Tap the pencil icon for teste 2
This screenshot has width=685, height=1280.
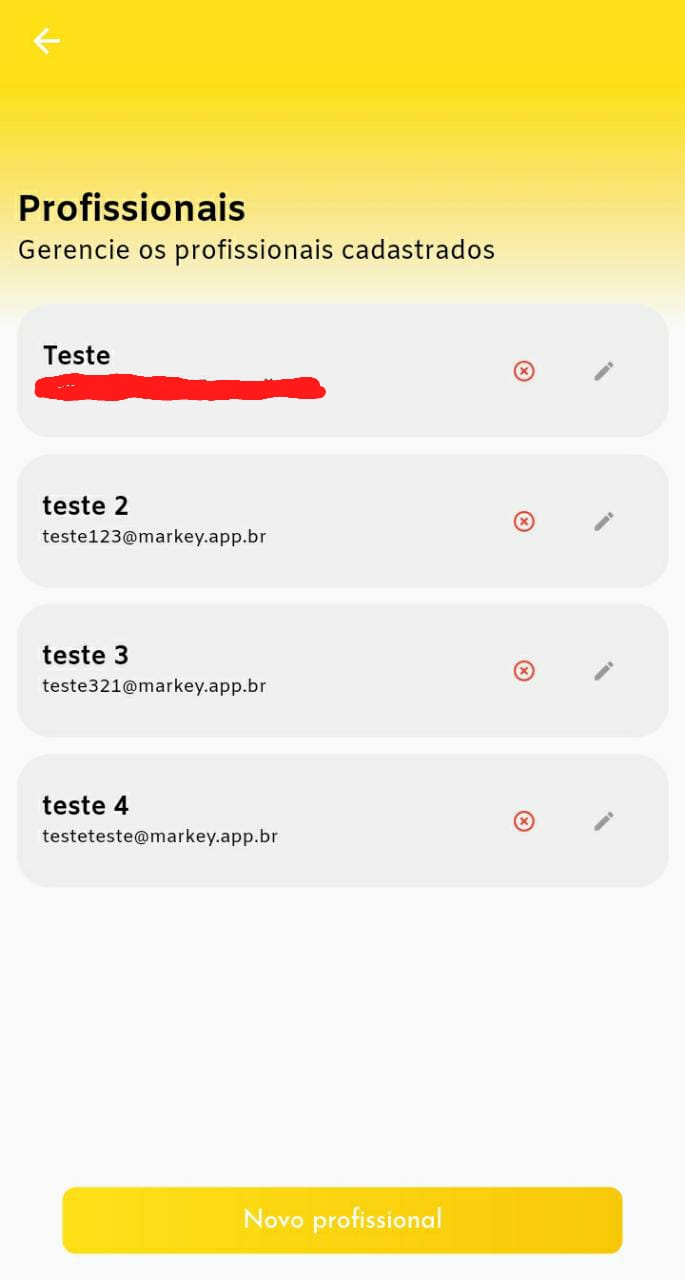604,521
